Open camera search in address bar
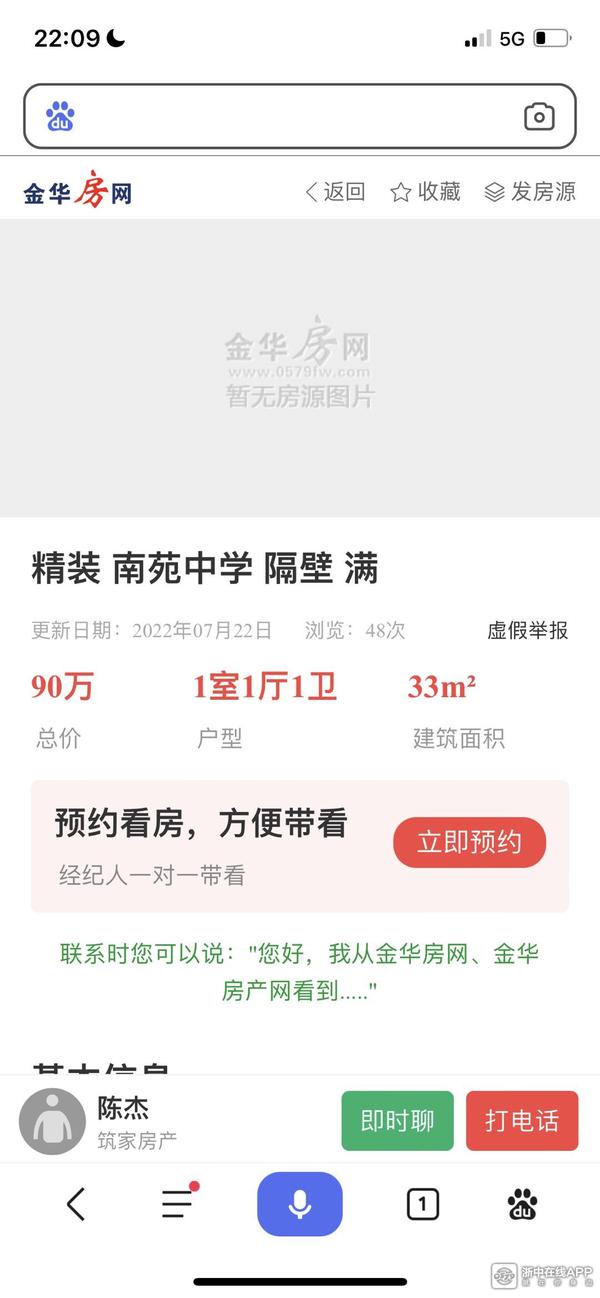The image size is (600, 1298). pos(539,117)
